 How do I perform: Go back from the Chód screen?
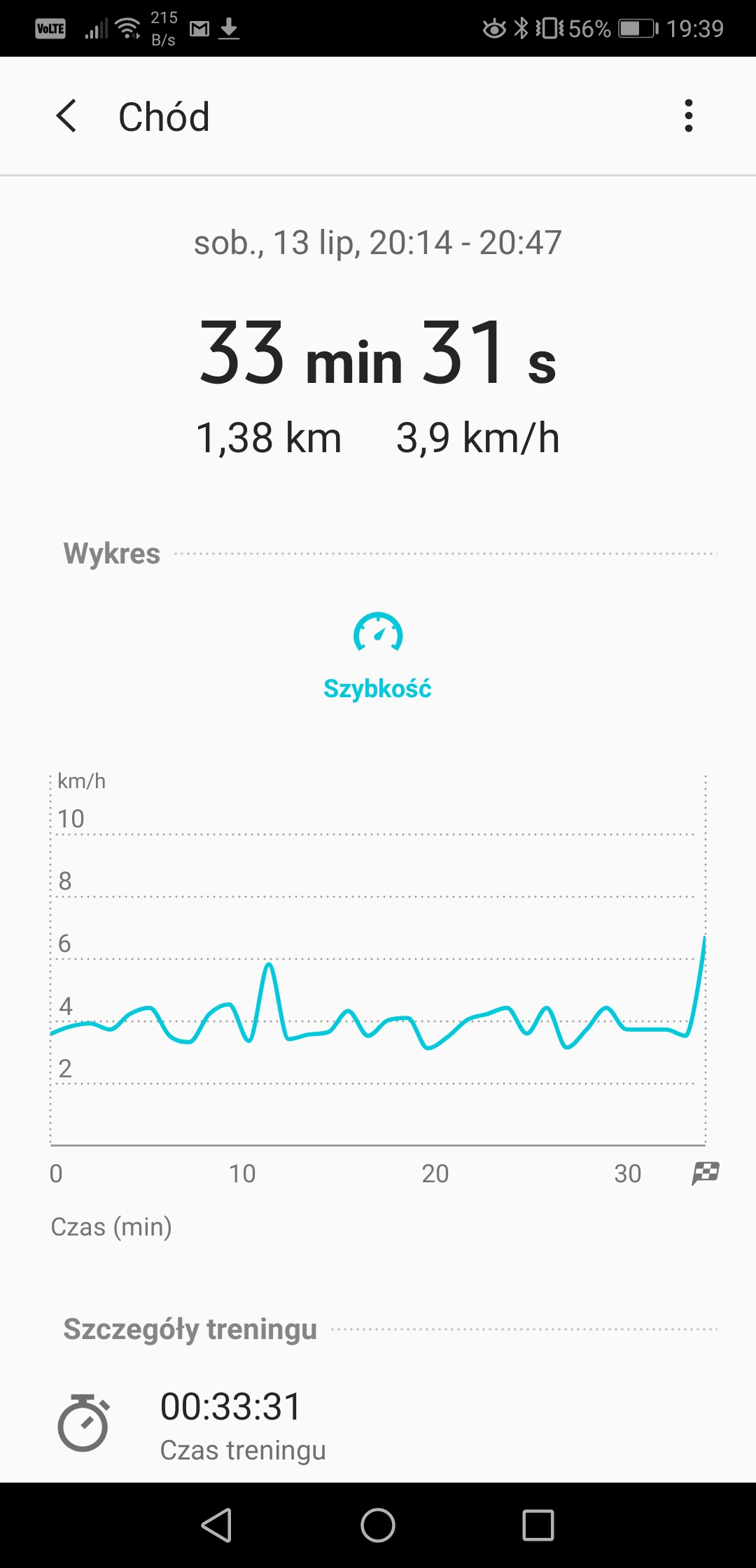coord(66,116)
